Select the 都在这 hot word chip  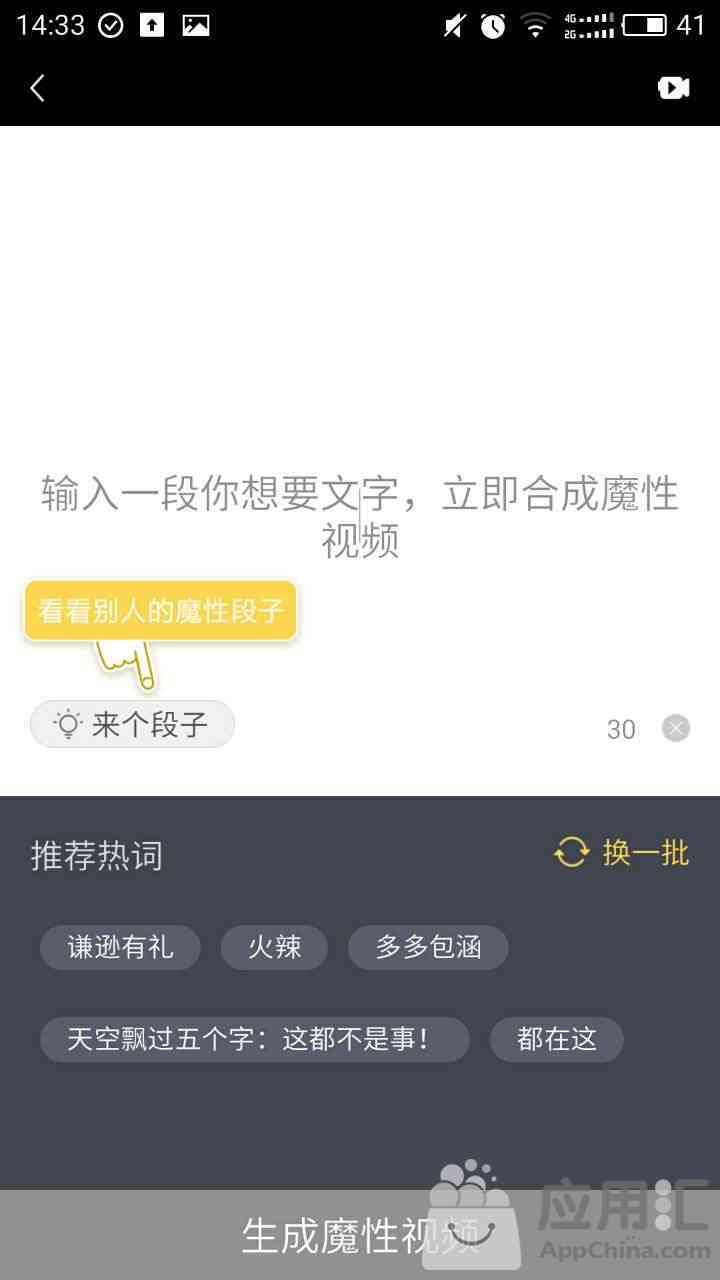pos(556,1039)
